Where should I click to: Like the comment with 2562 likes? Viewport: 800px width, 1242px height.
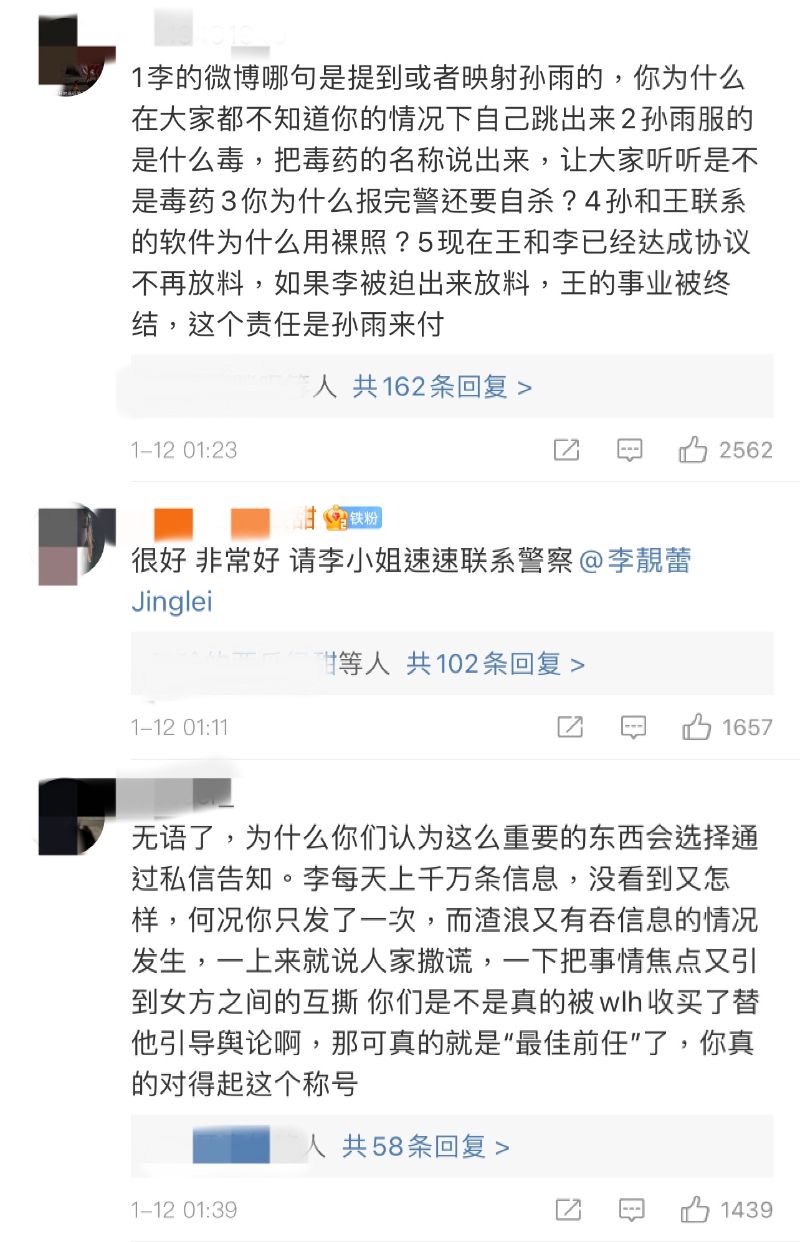coord(694,450)
